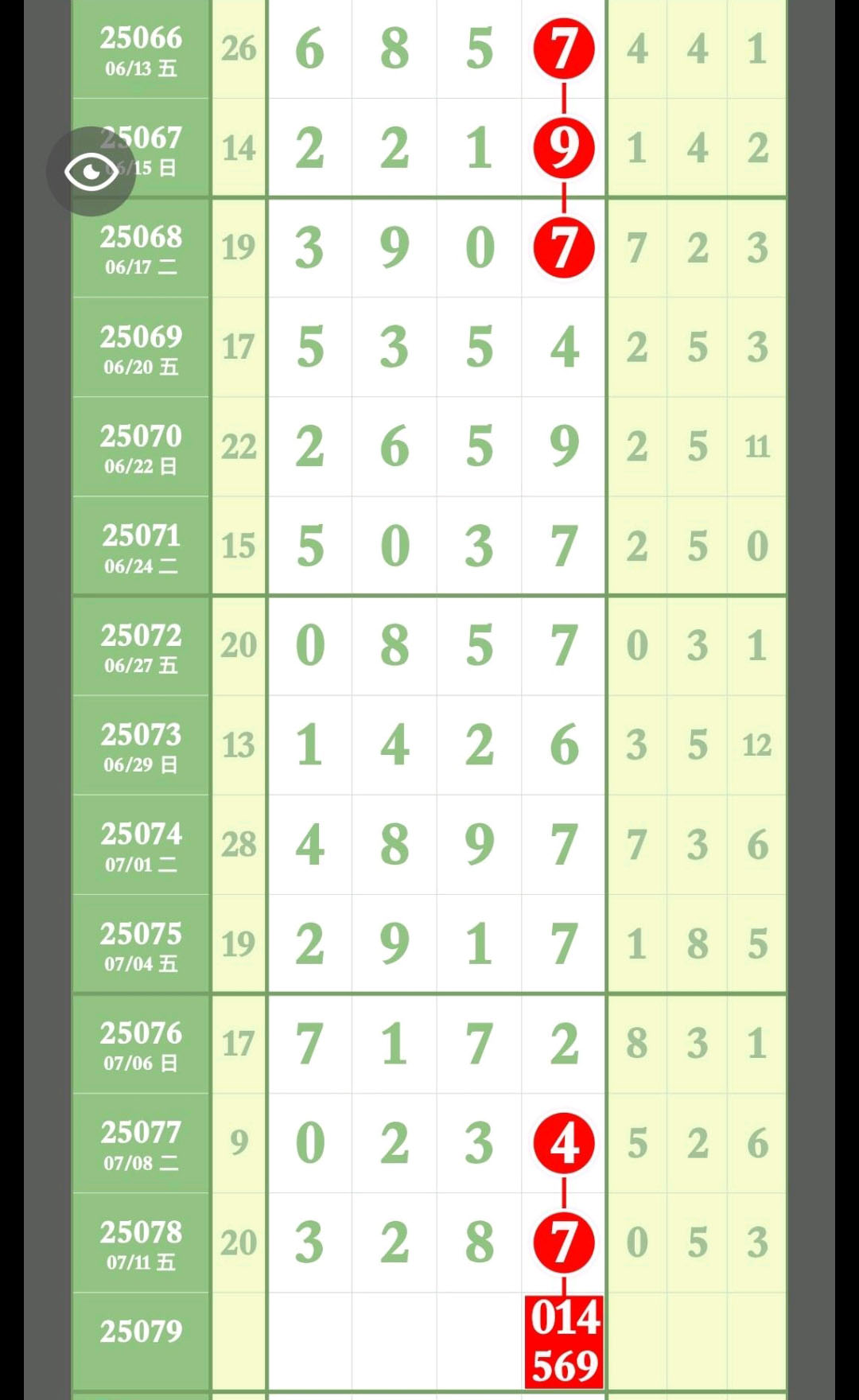This screenshot has width=859, height=1400.
Task: Tap the floating eye visibility button
Action: point(91,171)
